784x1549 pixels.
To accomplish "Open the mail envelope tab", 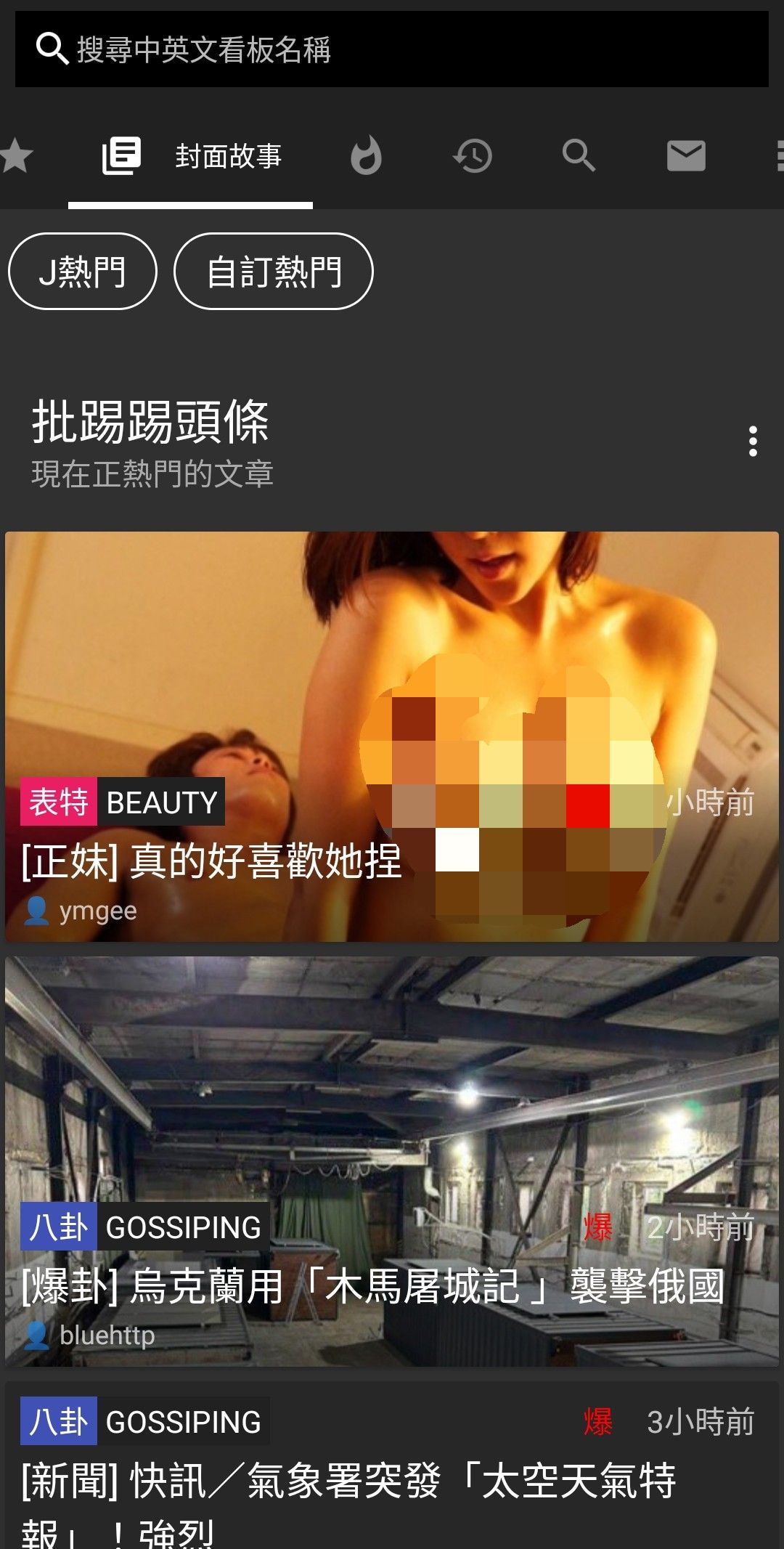I will click(x=685, y=156).
